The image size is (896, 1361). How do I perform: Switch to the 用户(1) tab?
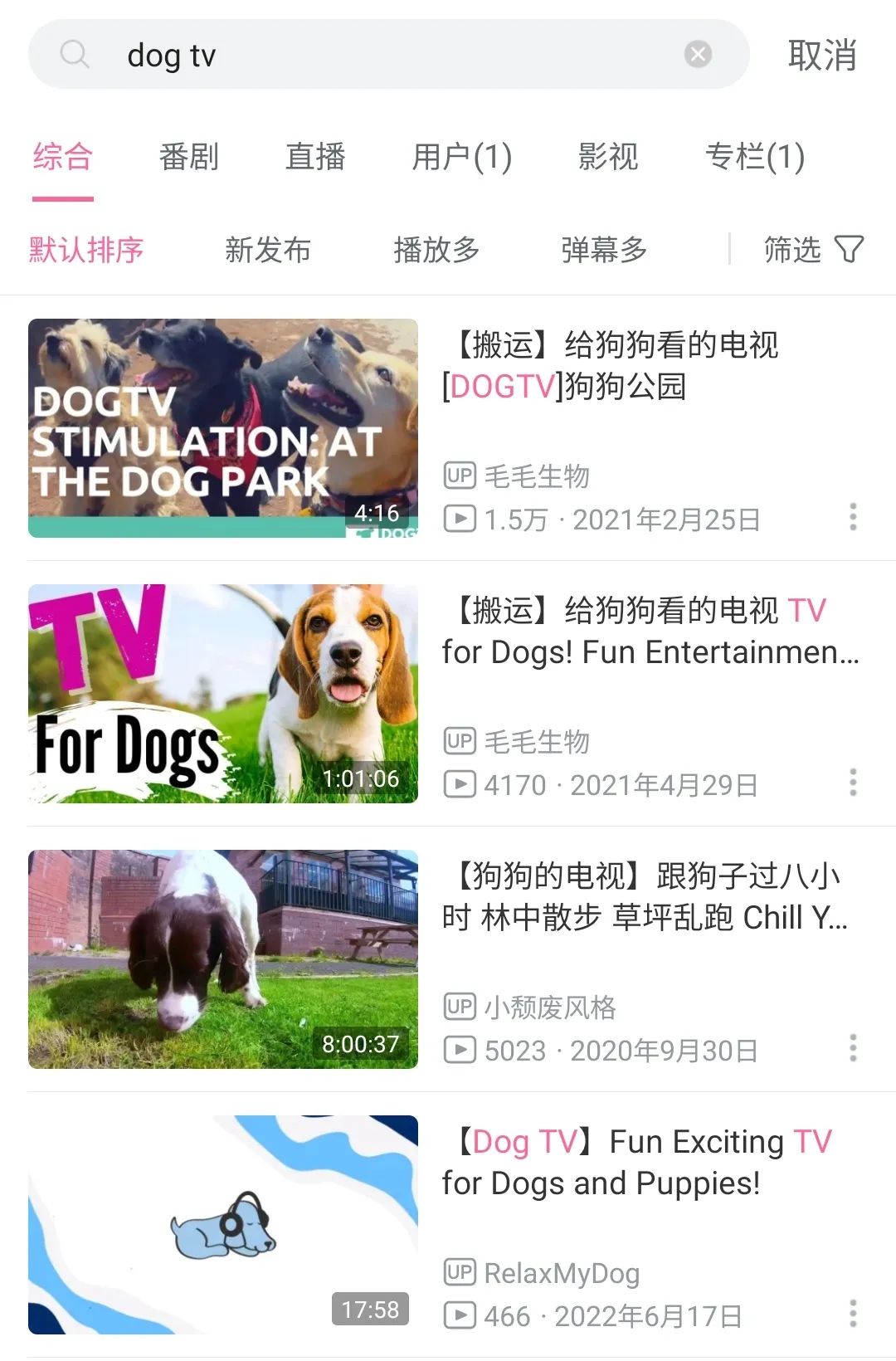(x=462, y=157)
